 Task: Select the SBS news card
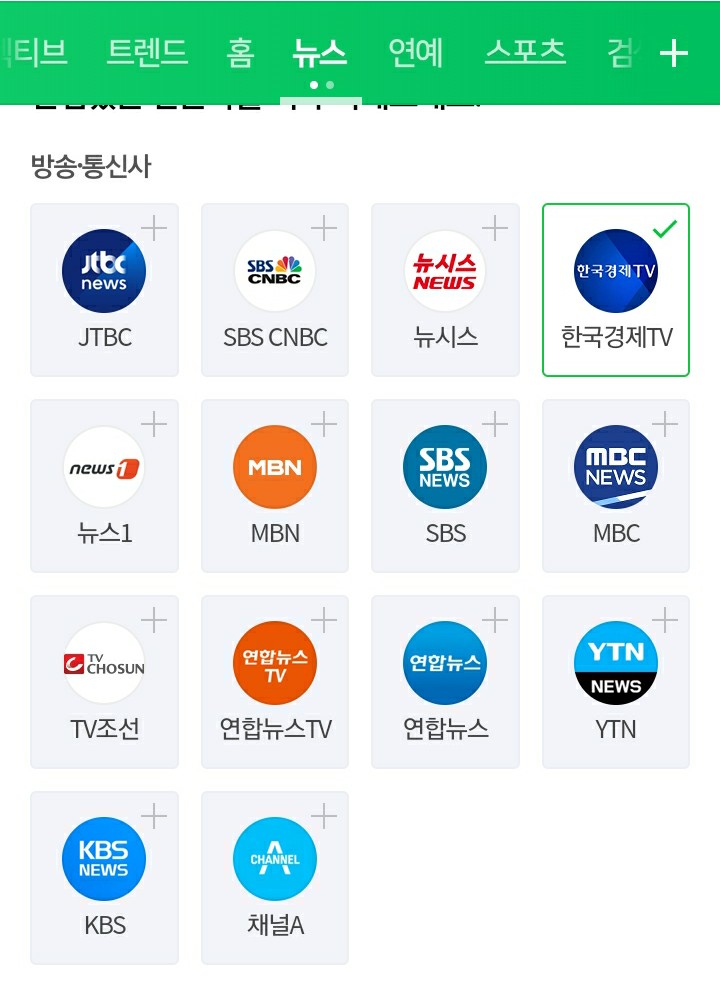coord(446,486)
